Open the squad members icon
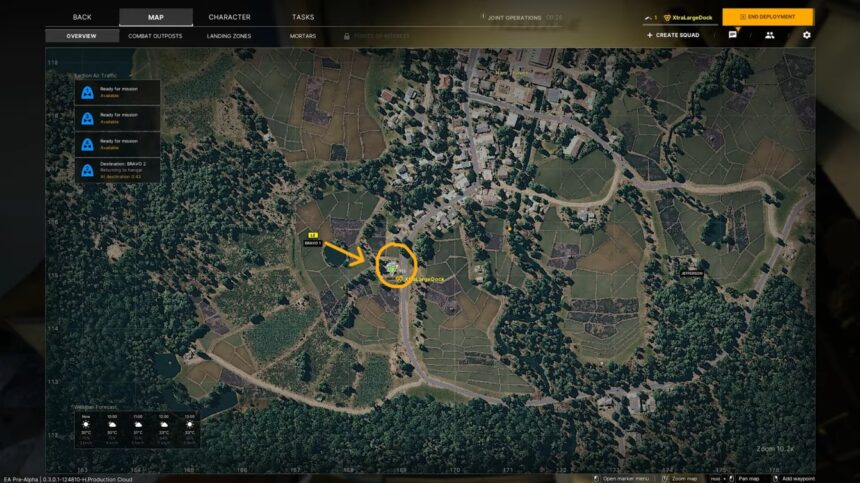 769,35
